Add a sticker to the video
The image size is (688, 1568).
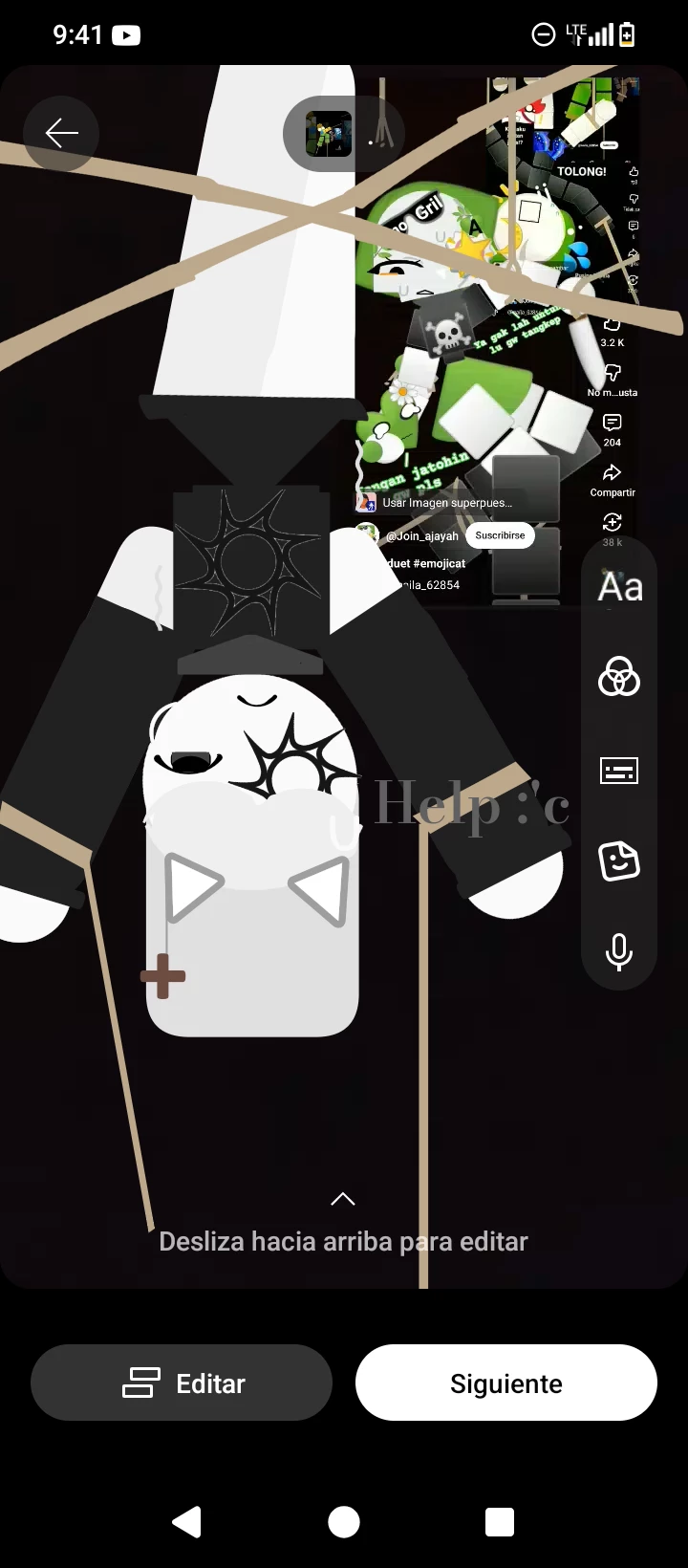click(x=619, y=861)
